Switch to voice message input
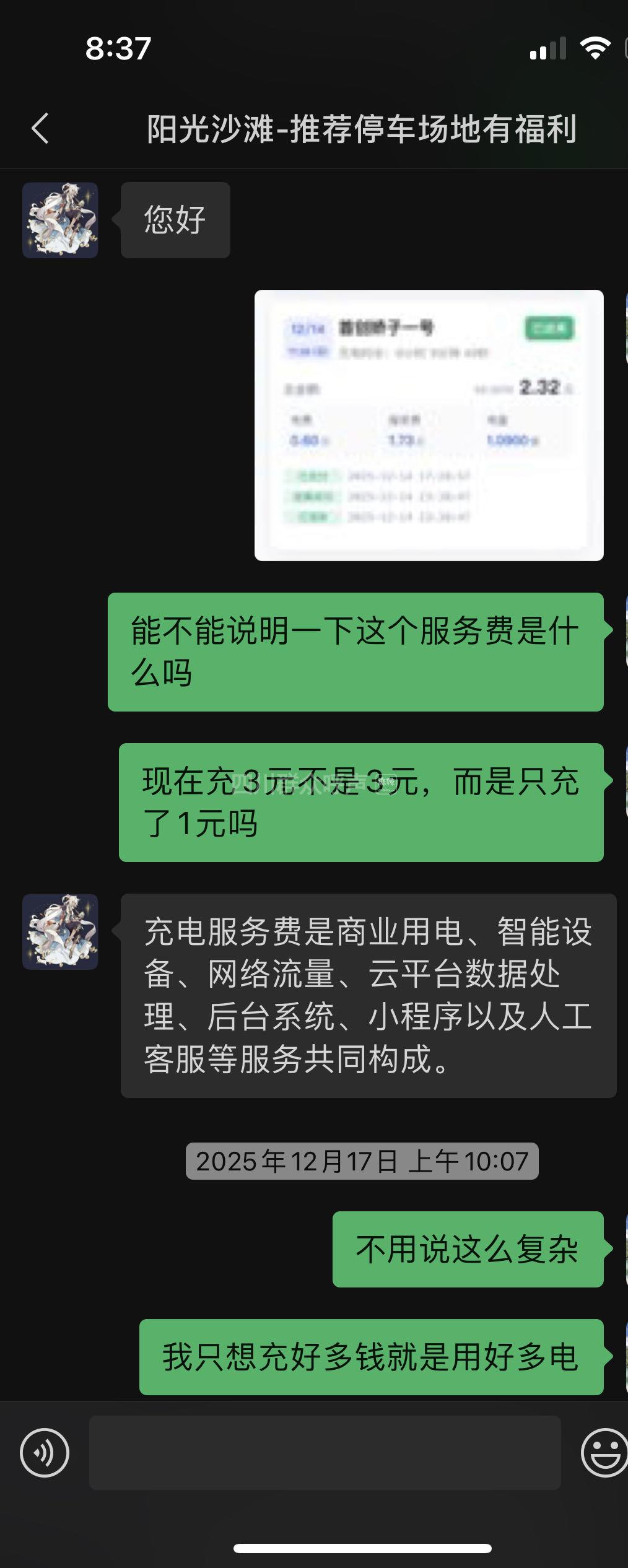The image size is (628, 1568). (45, 1453)
